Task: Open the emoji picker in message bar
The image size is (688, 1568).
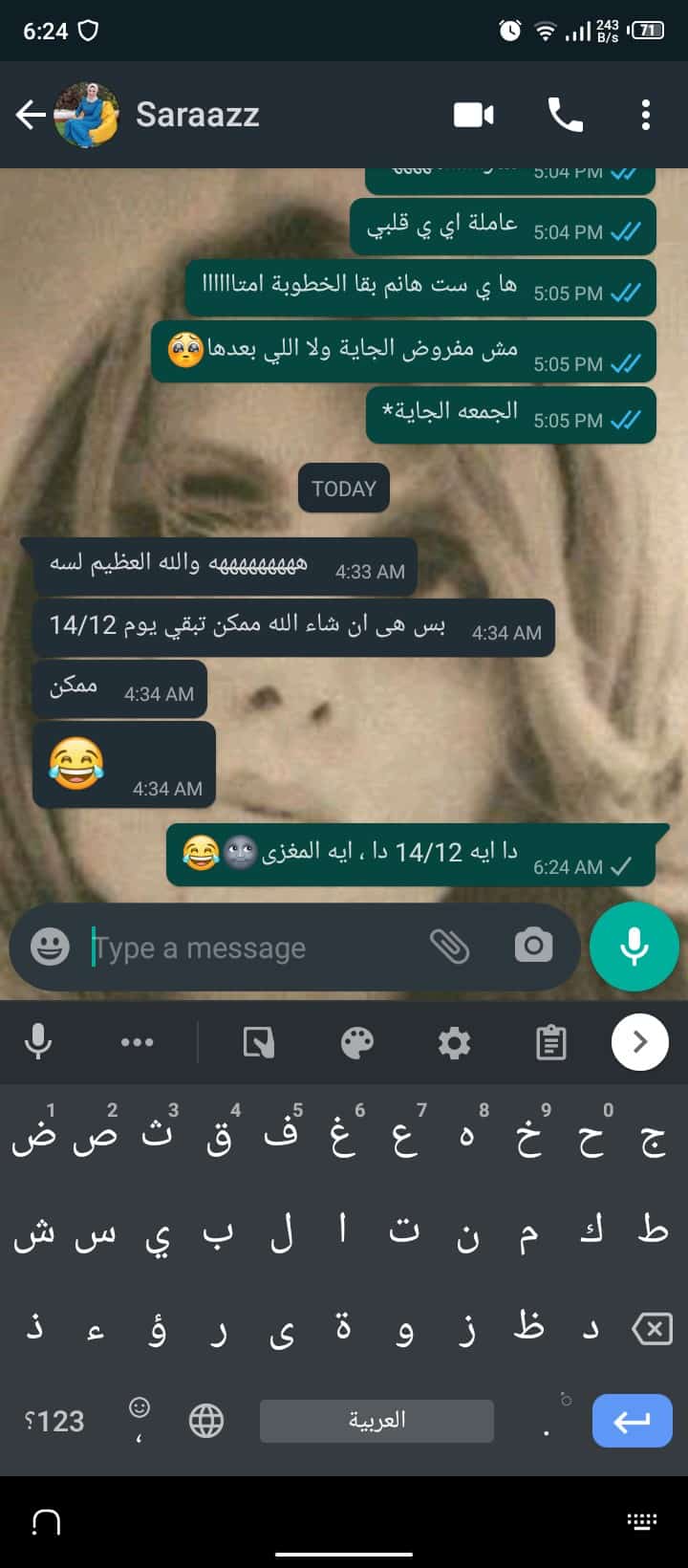Action: pyautogui.click(x=50, y=947)
